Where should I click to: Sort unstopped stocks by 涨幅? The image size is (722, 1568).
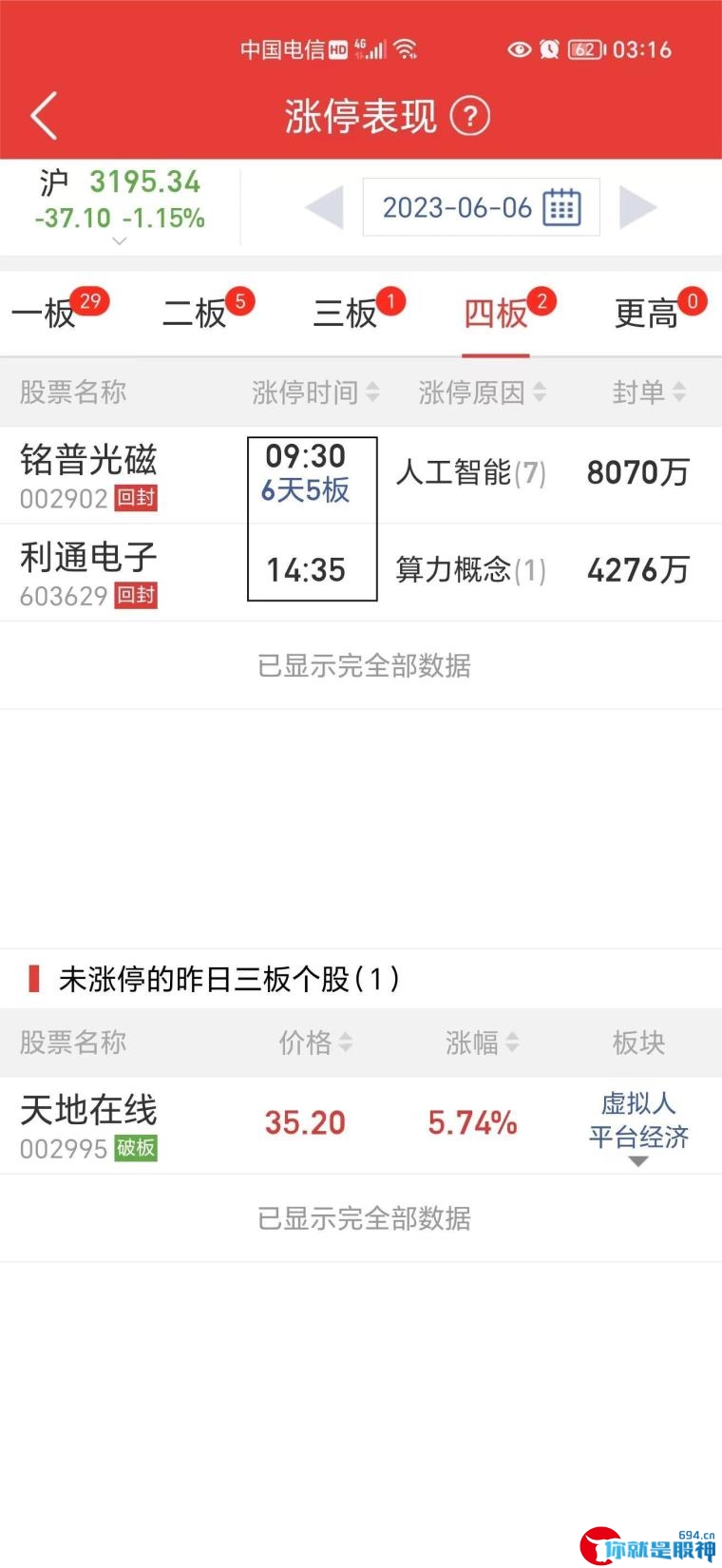click(x=483, y=1042)
